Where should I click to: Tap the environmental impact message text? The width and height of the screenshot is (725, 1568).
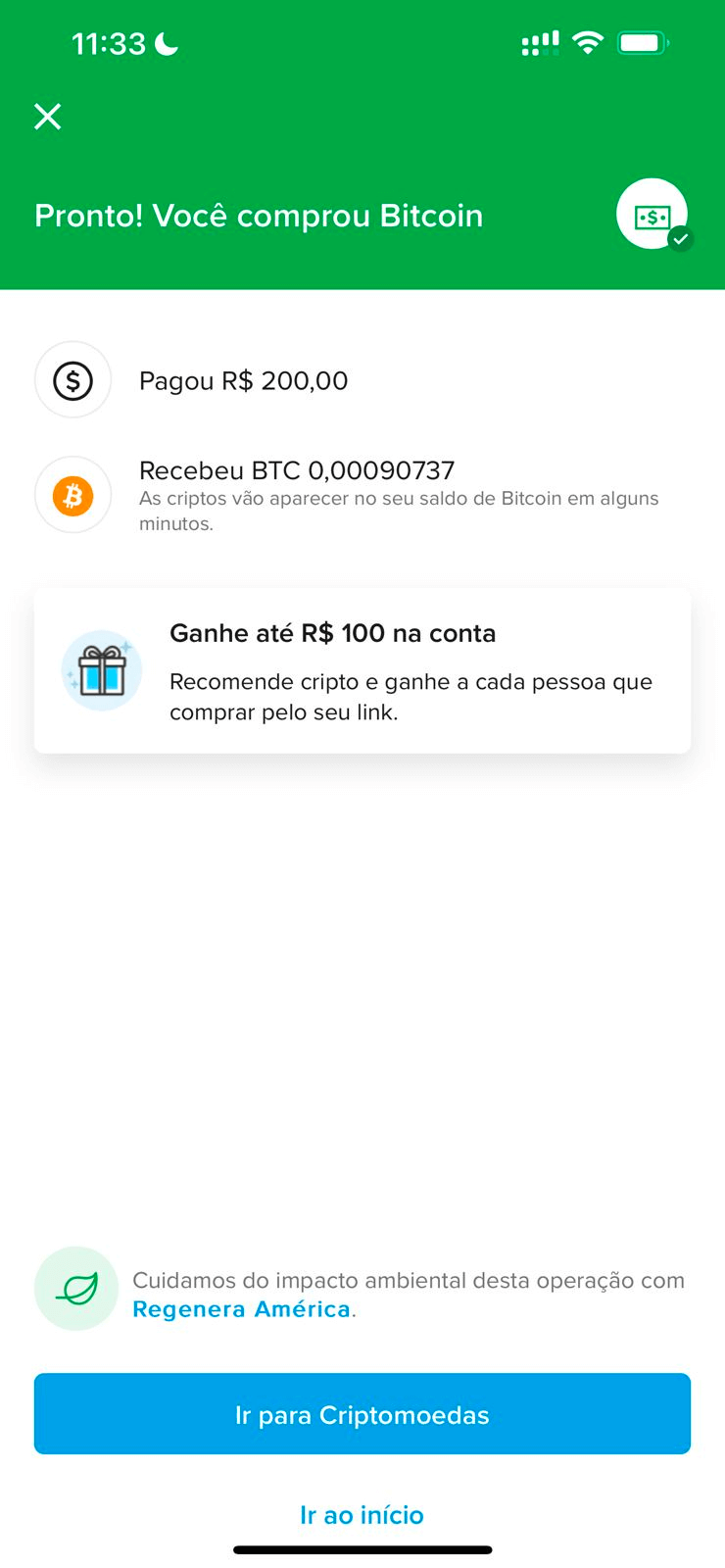(409, 1280)
